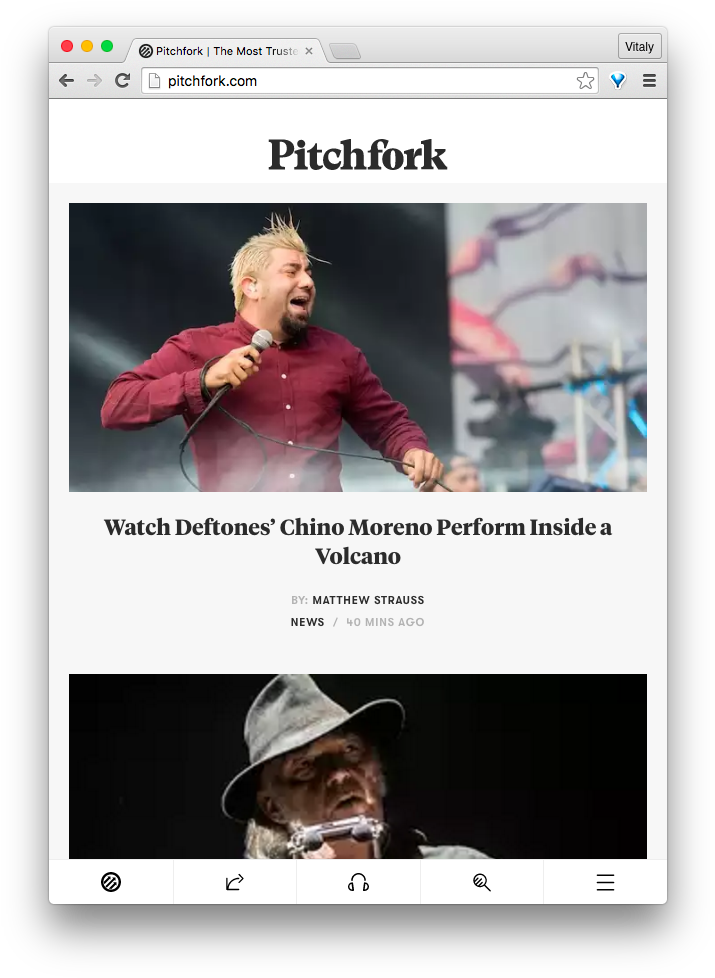Bookmark this page with the star icon
Screen dimensions: 715x978
coord(585,81)
